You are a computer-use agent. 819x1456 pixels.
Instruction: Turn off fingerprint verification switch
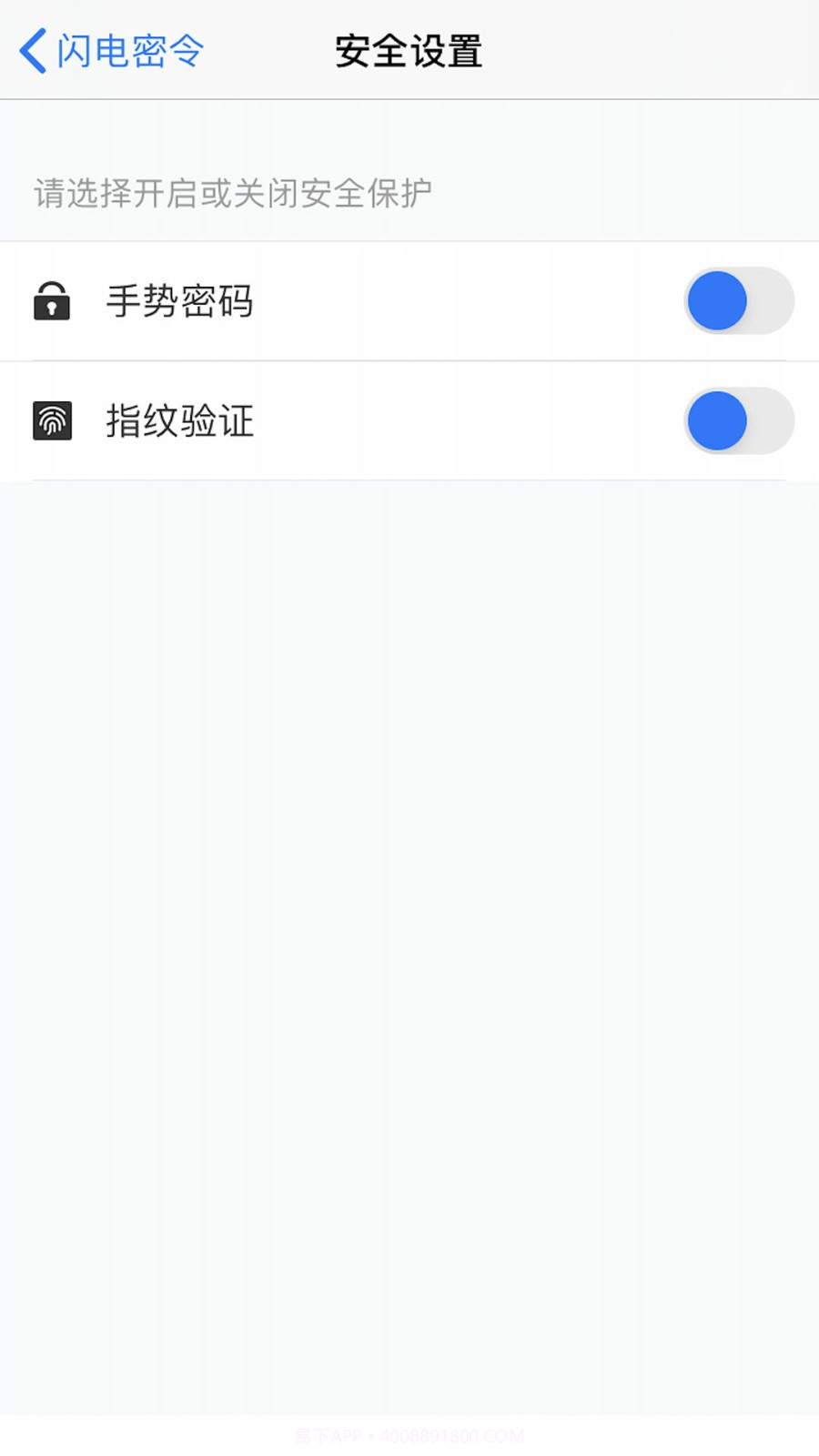coord(739,421)
